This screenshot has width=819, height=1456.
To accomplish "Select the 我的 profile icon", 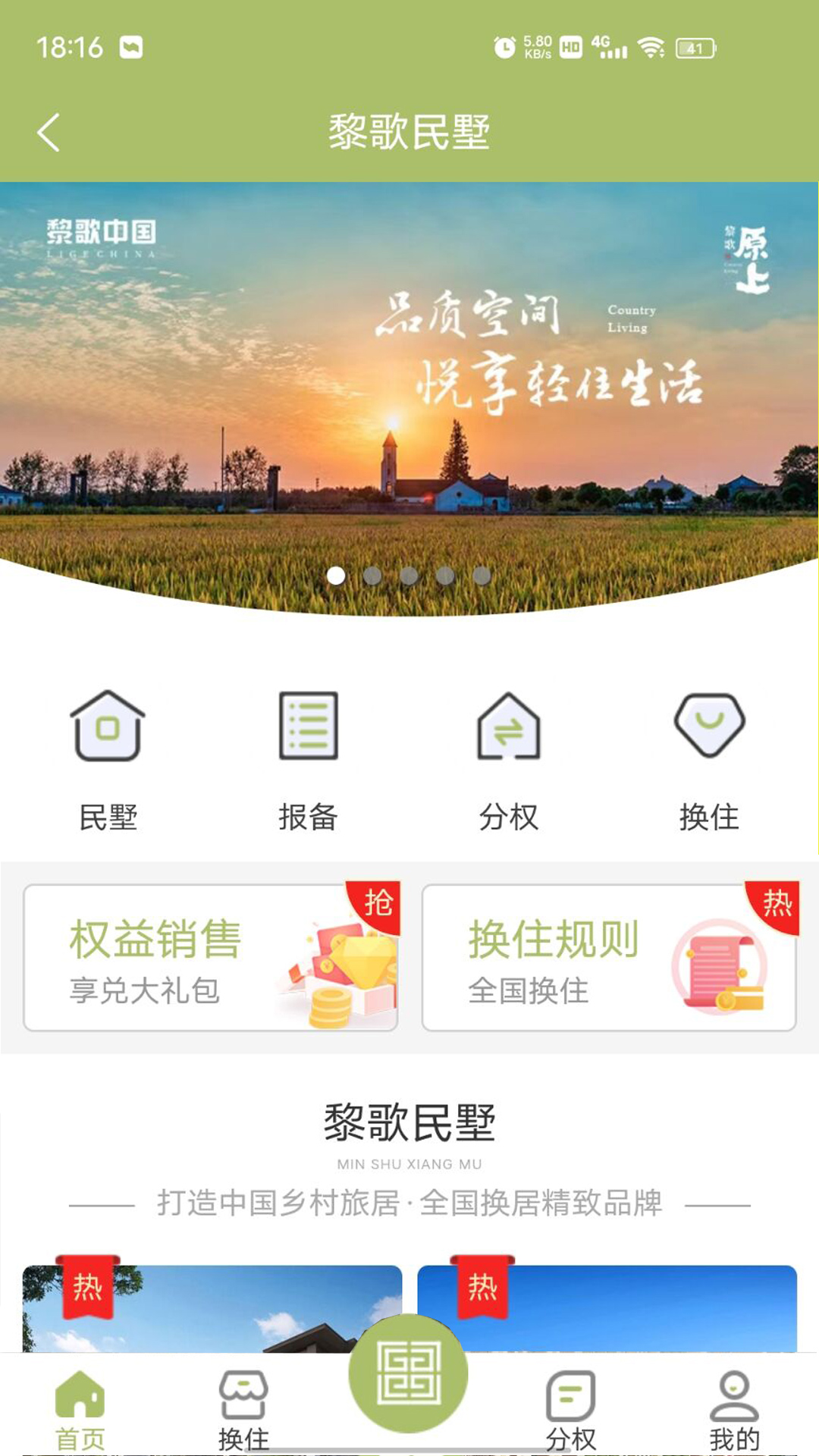I will click(x=733, y=1399).
